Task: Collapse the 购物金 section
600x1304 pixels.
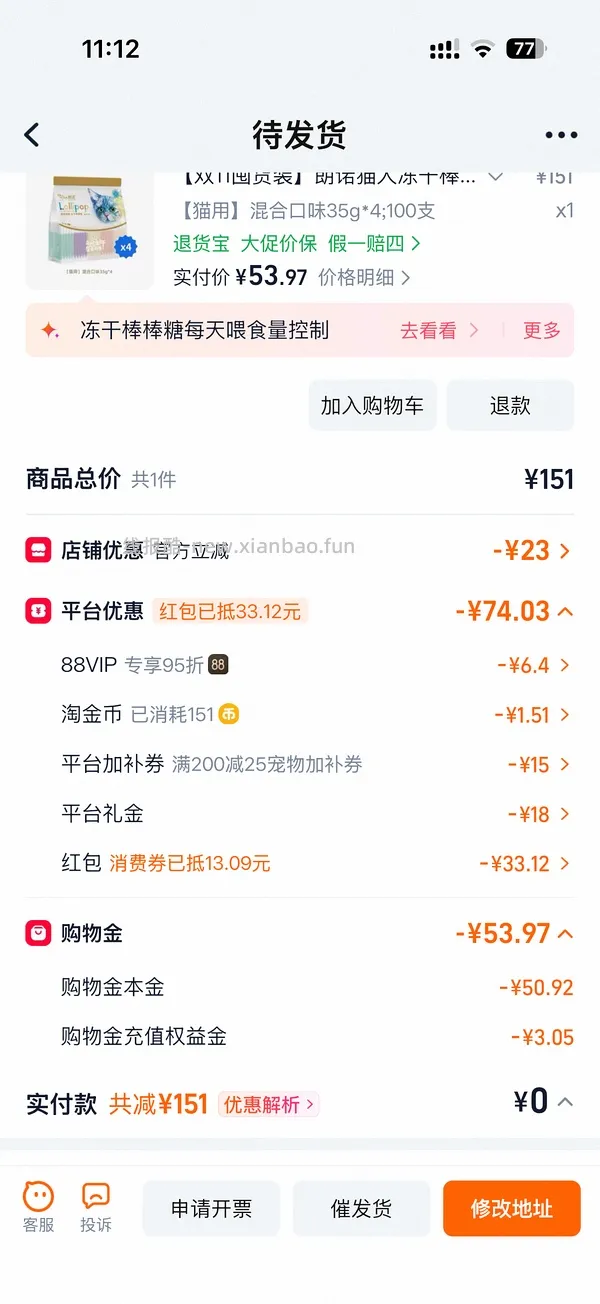Action: pos(300,933)
